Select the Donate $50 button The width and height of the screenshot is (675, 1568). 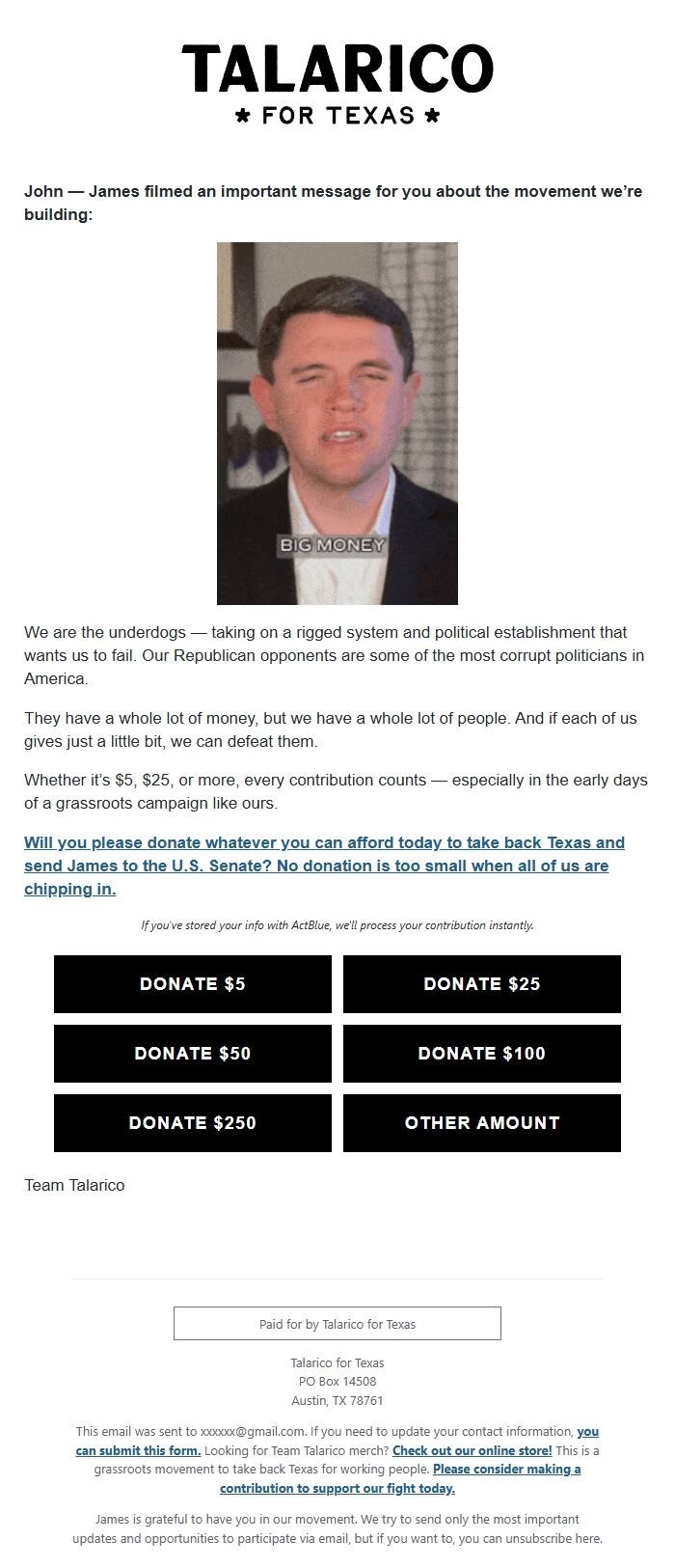click(x=193, y=1054)
